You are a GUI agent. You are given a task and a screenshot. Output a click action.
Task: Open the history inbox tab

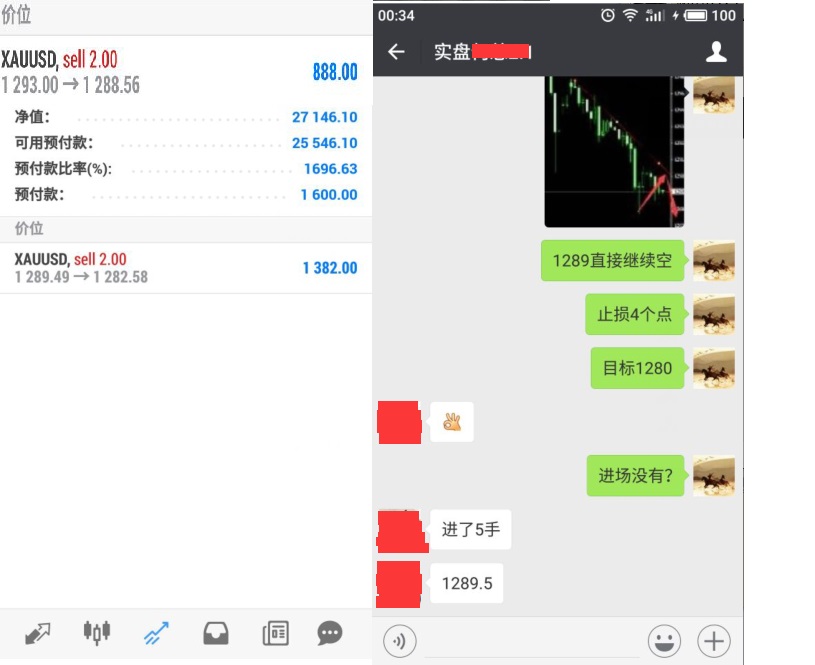point(216,632)
